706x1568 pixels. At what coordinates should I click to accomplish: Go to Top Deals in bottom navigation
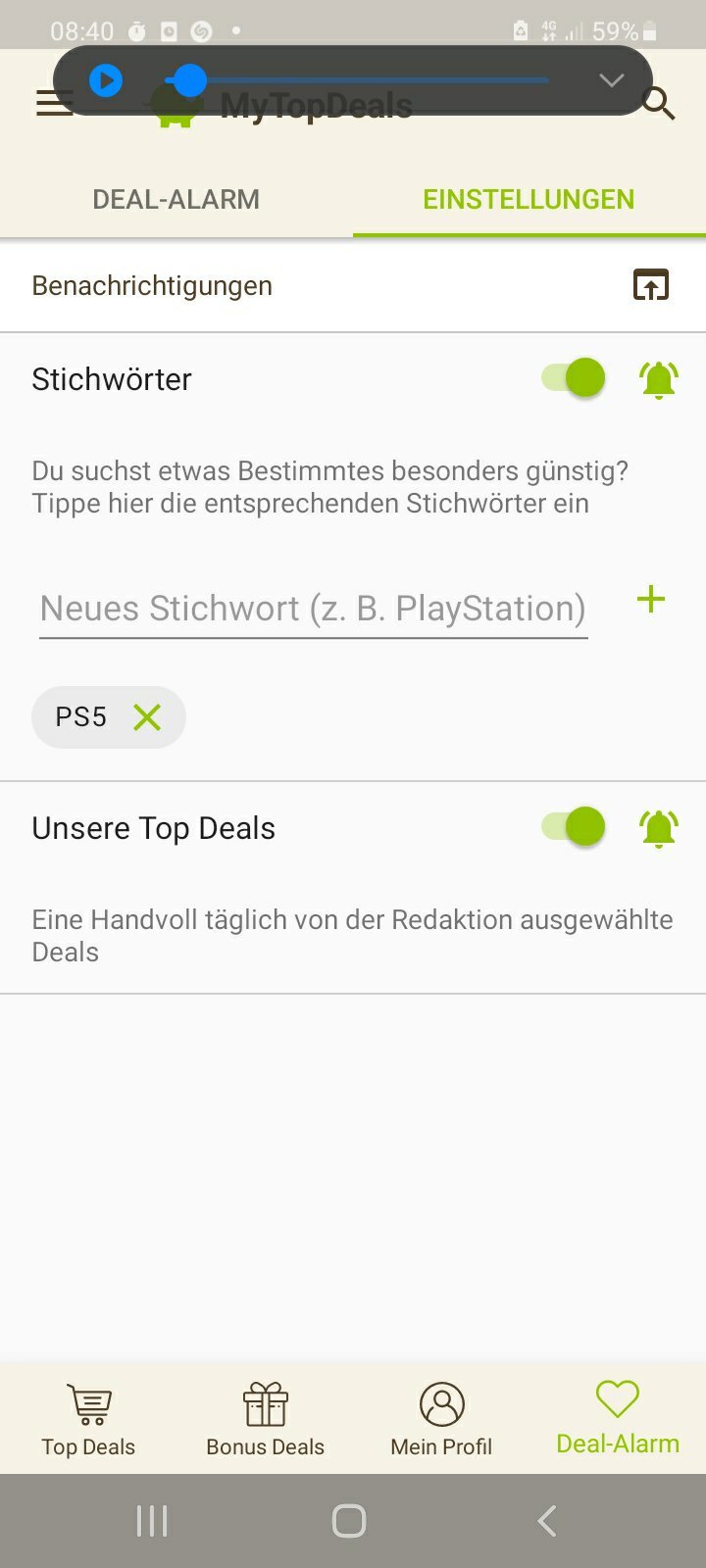(88, 1418)
